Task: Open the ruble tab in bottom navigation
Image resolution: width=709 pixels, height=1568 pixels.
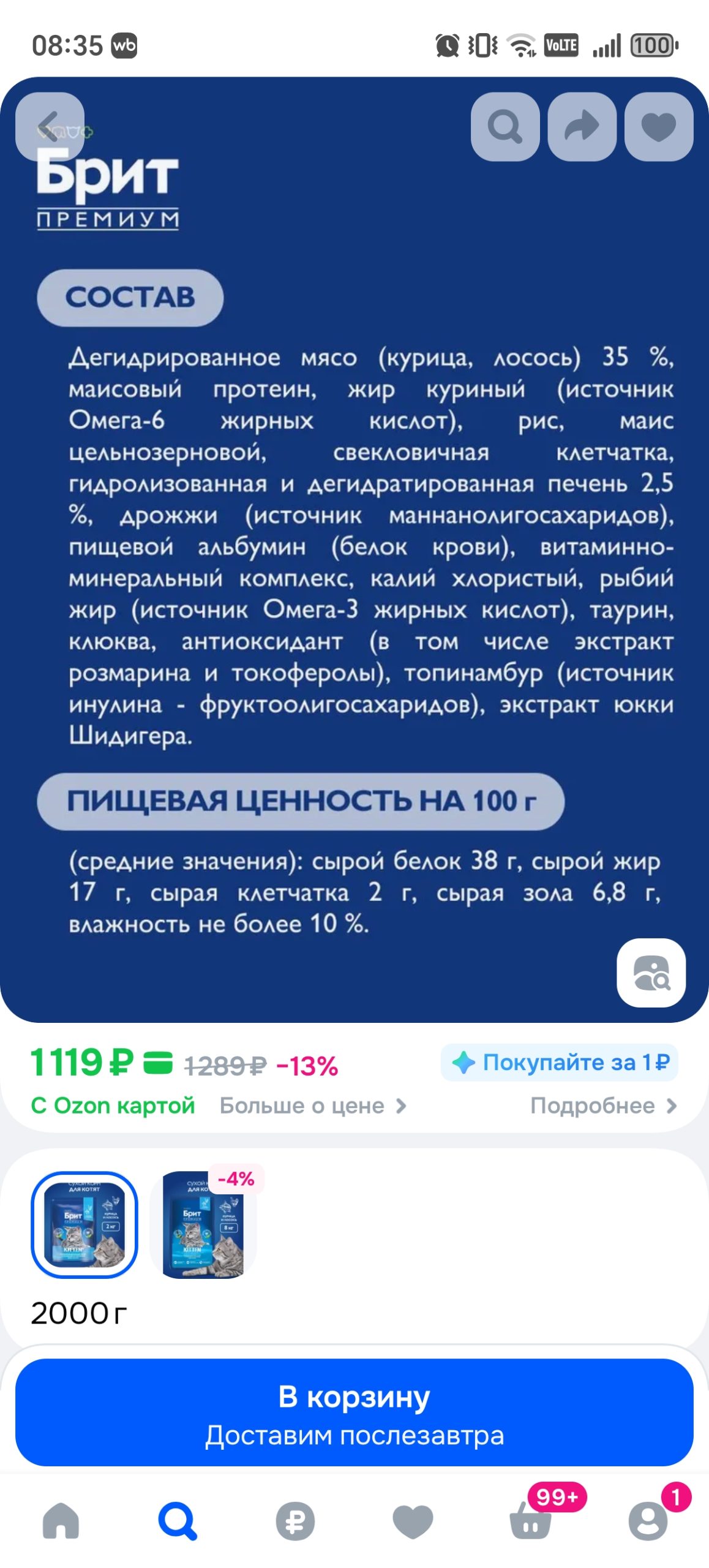Action: pyautogui.click(x=295, y=1520)
